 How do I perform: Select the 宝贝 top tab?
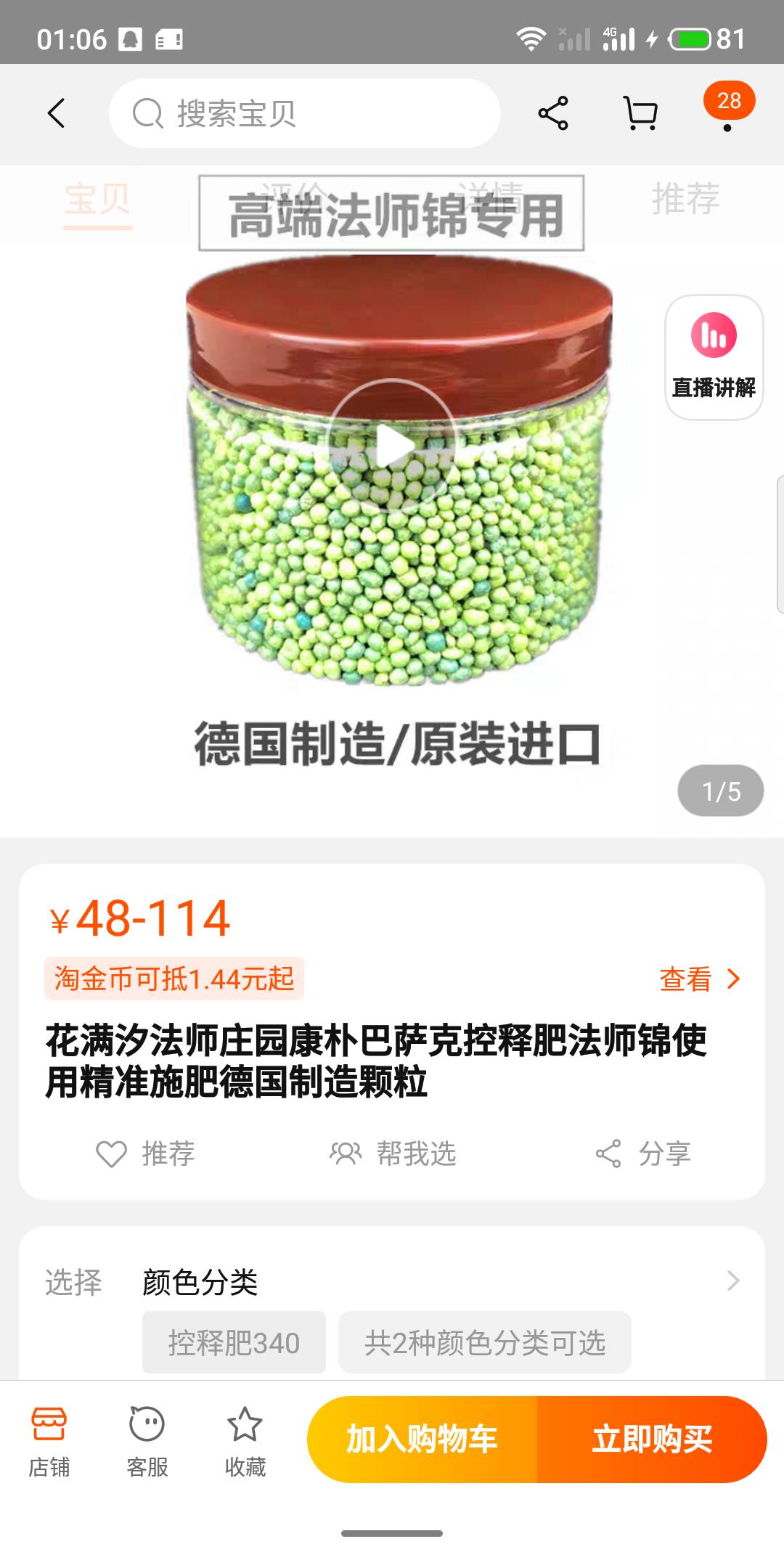[97, 200]
